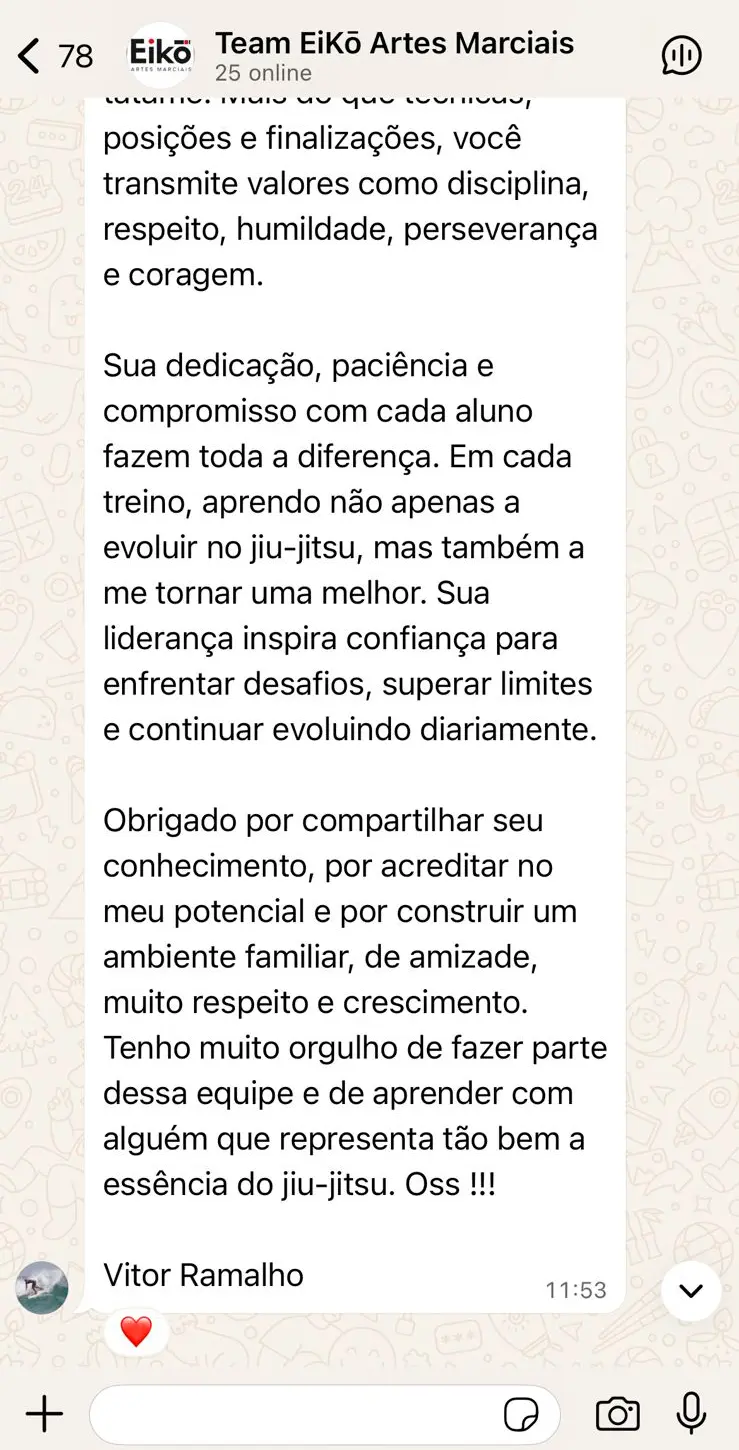
Task: Open the heart reaction under the message
Action: [x=136, y=1331]
